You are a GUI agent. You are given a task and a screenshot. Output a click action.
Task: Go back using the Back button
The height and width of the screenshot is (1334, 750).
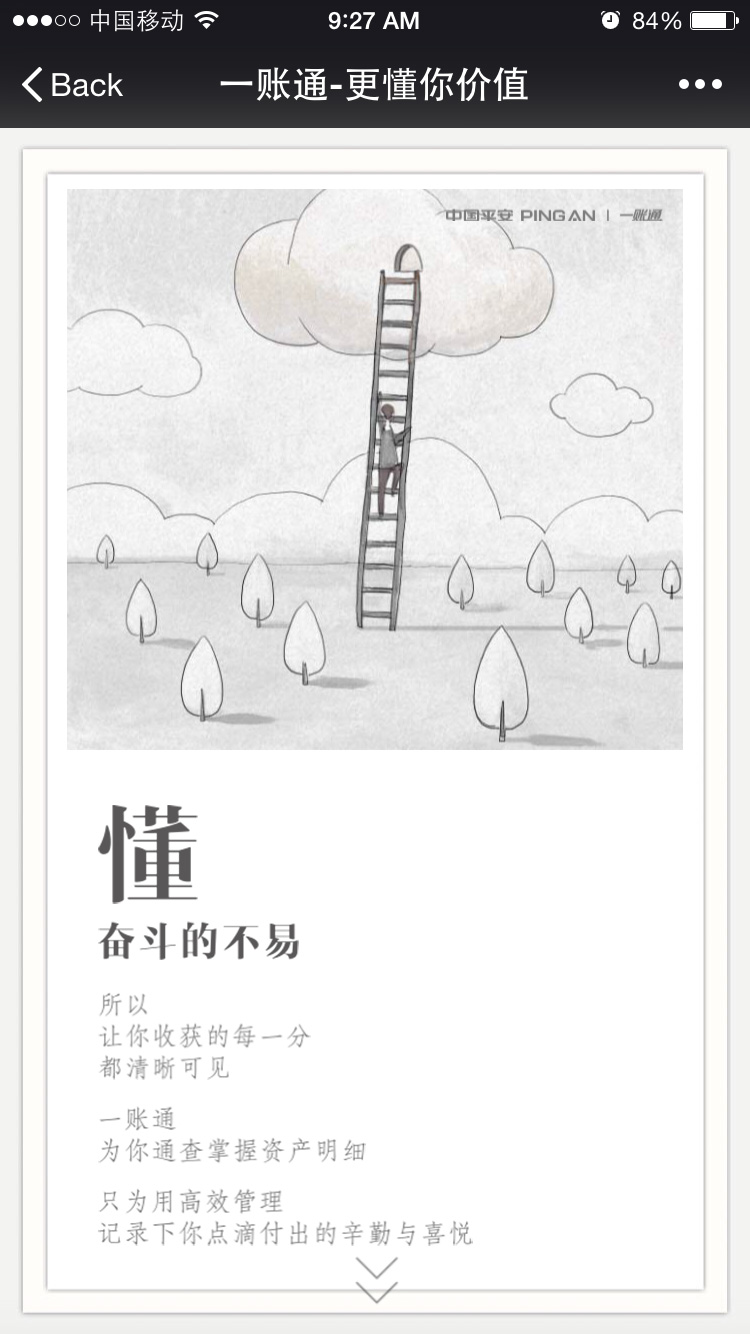[x=72, y=85]
